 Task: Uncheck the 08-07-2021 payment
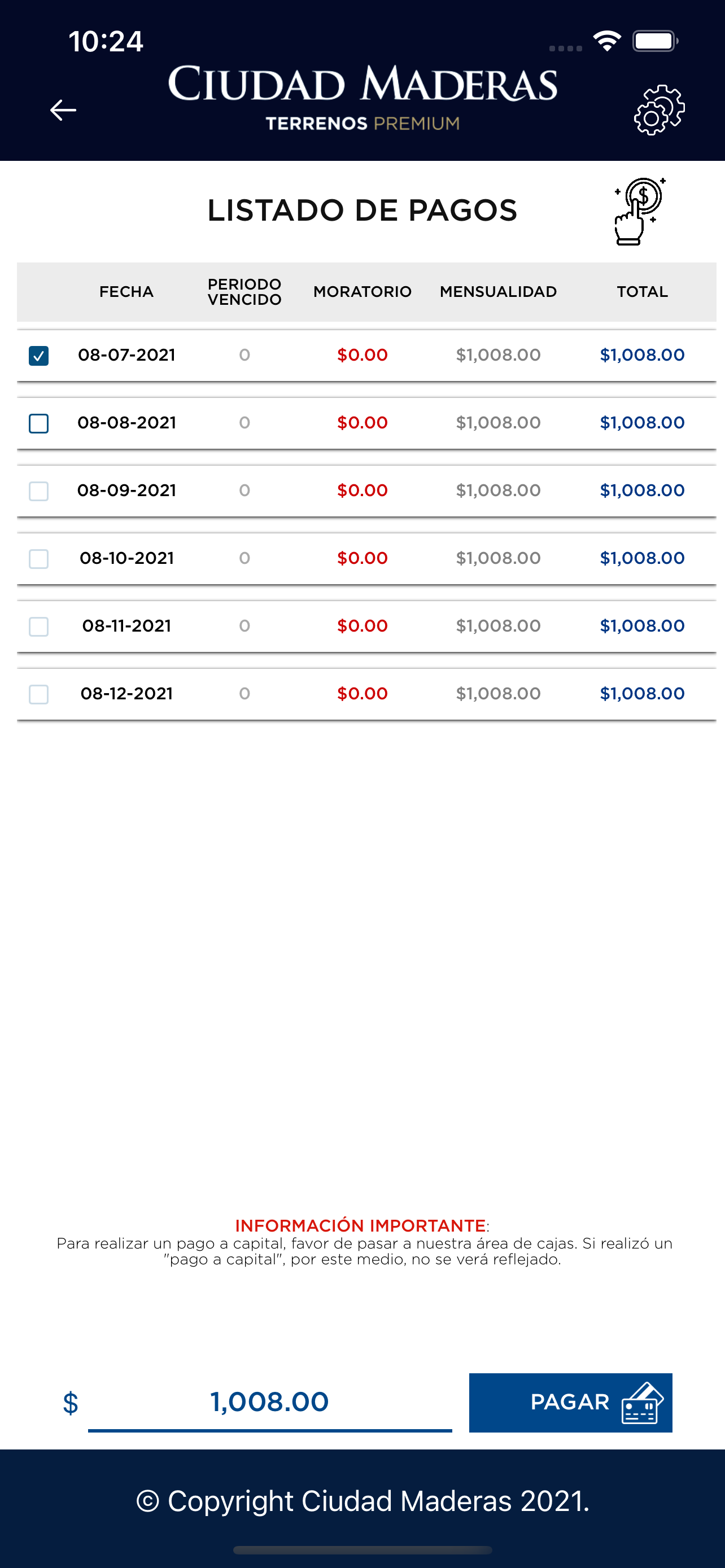click(39, 356)
